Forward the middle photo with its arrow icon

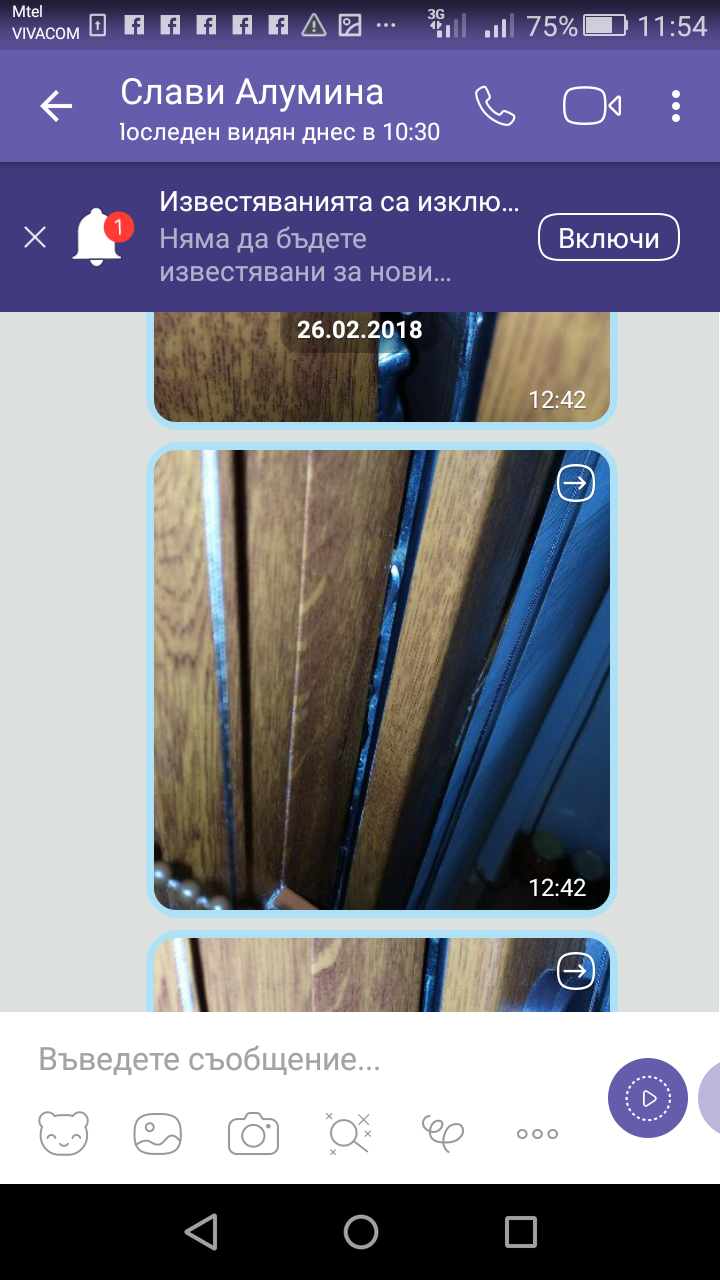coord(575,484)
